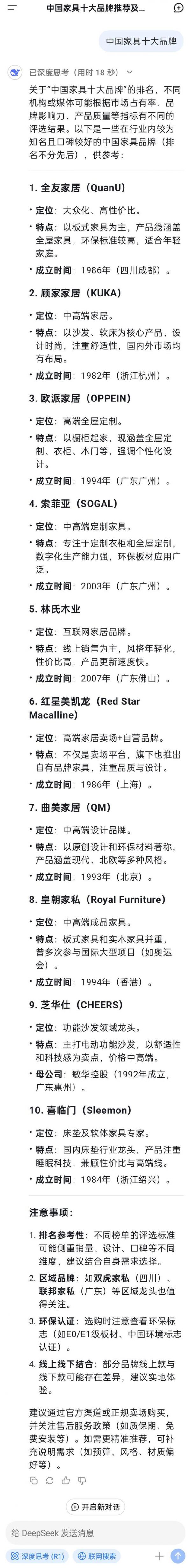Focus the 给 DeepSeek 发送消息 input field
The width and height of the screenshot is (191, 1568).
(91, 1533)
